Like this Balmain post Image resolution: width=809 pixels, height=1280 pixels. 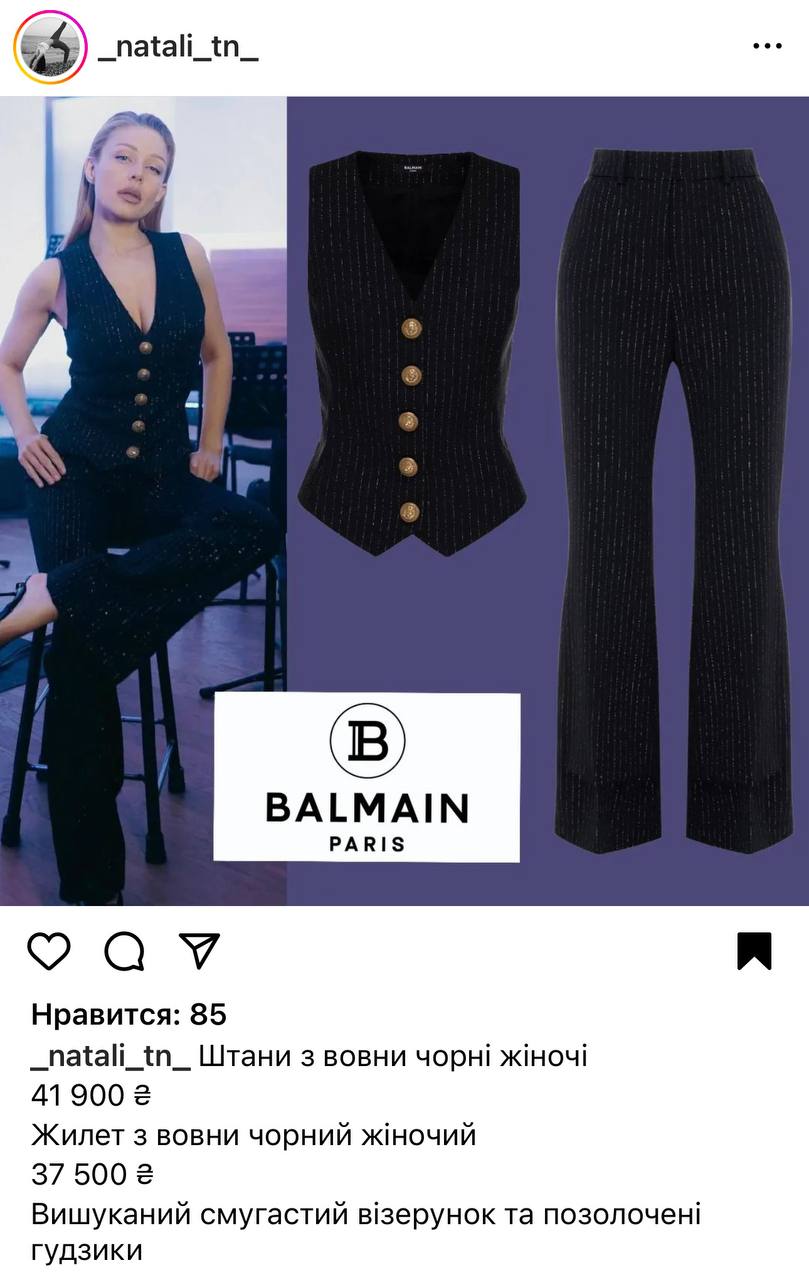coord(49,951)
